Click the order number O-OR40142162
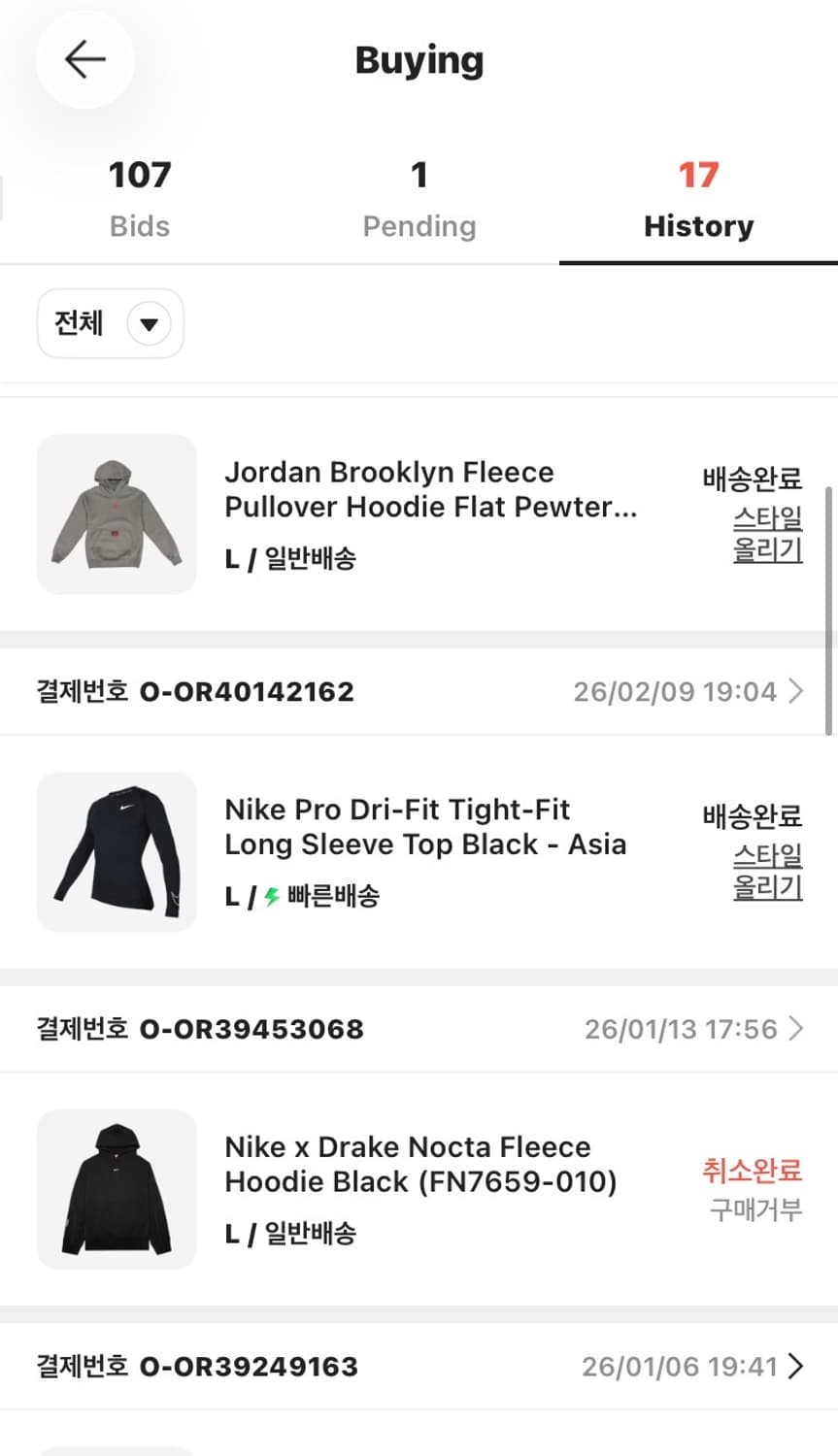 point(246,691)
